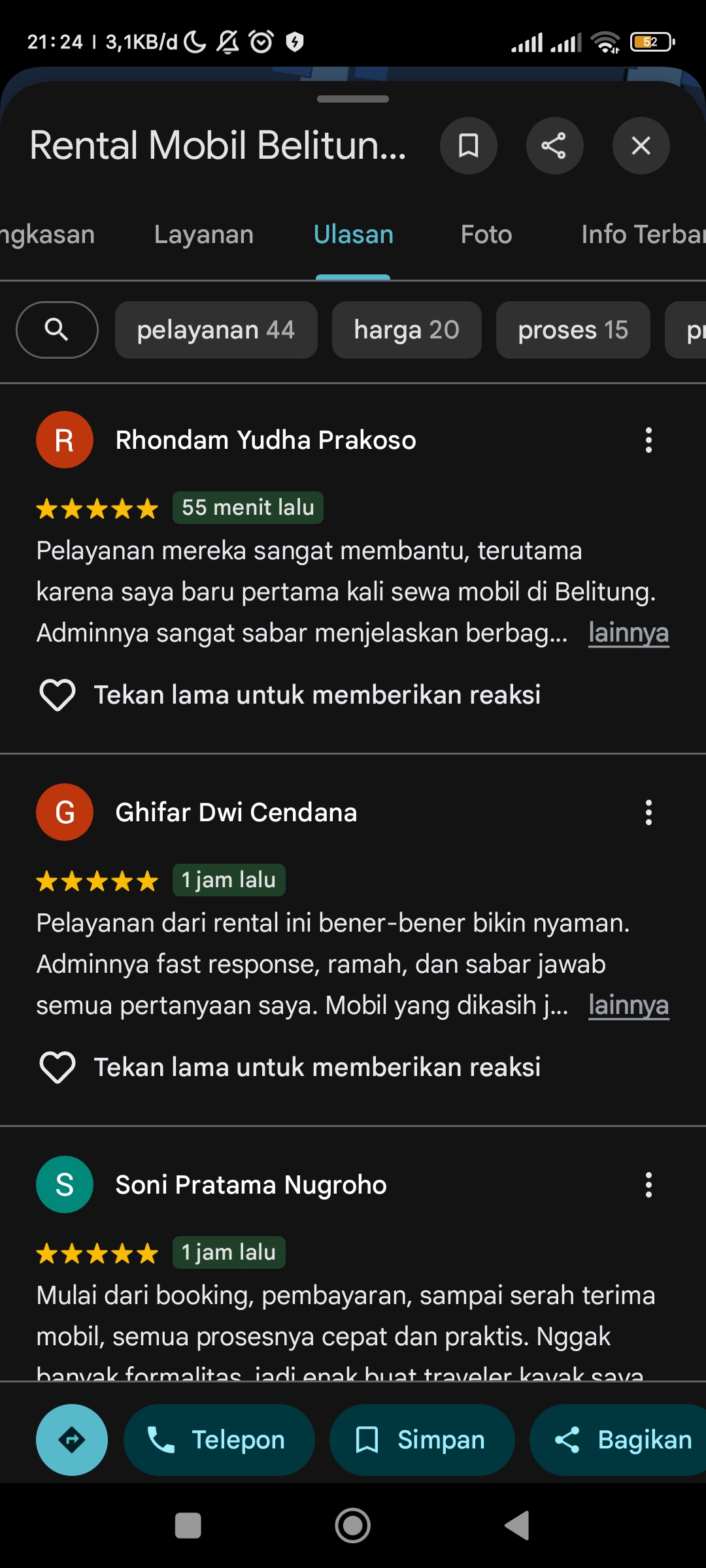Save the place with Simpan button
The width and height of the screenshot is (706, 1568).
pyautogui.click(x=422, y=1440)
